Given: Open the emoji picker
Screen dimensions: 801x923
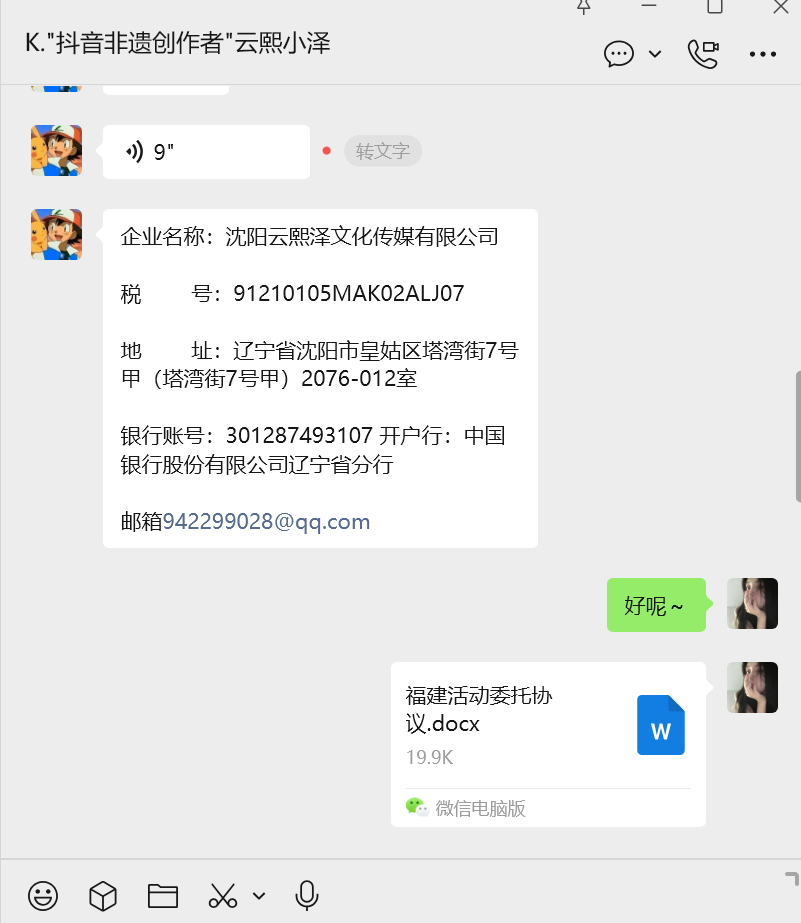Looking at the screenshot, I should click(x=43, y=895).
